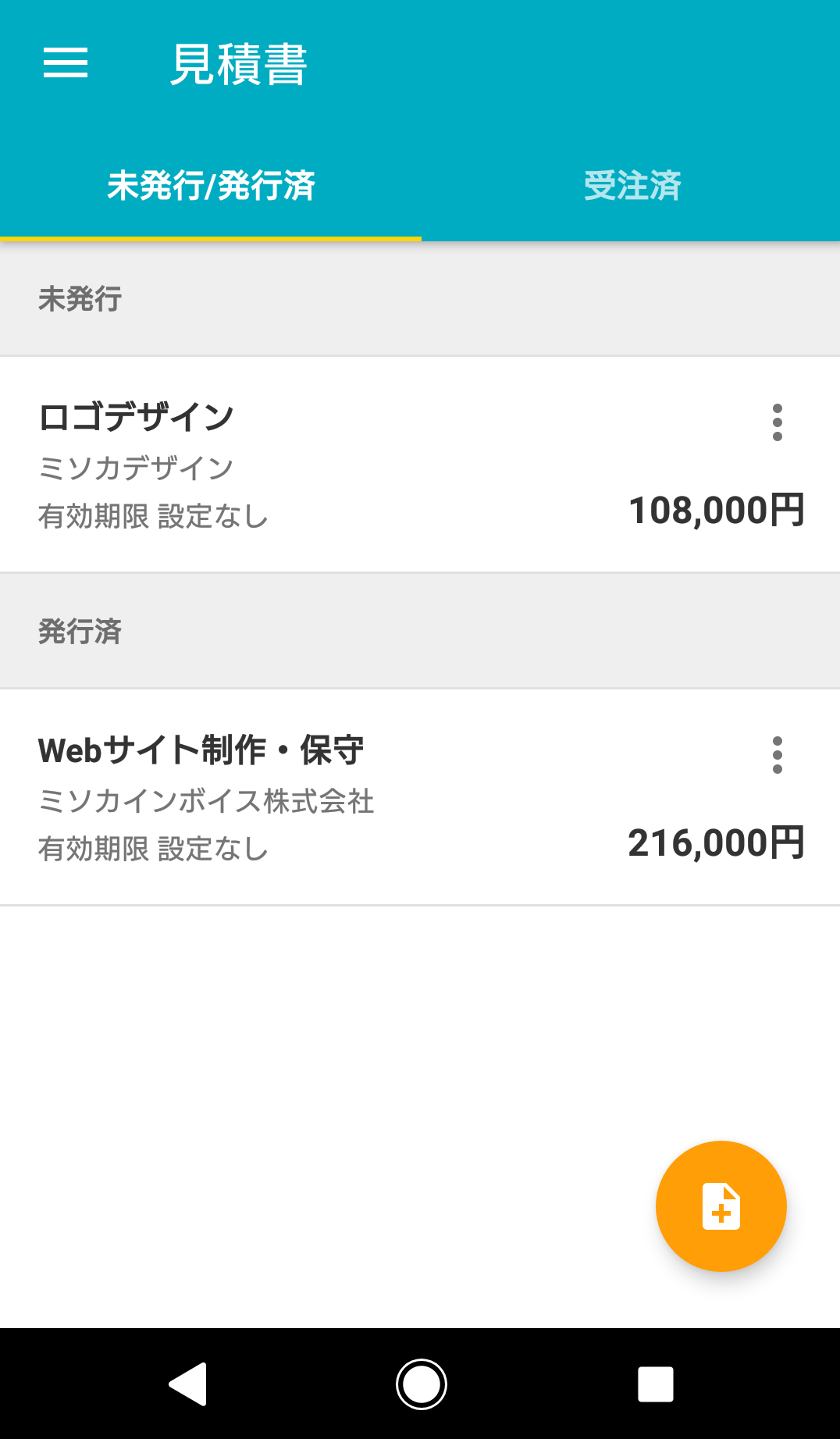
Task: Tap the document-plus icon to create estimate
Action: point(720,1206)
